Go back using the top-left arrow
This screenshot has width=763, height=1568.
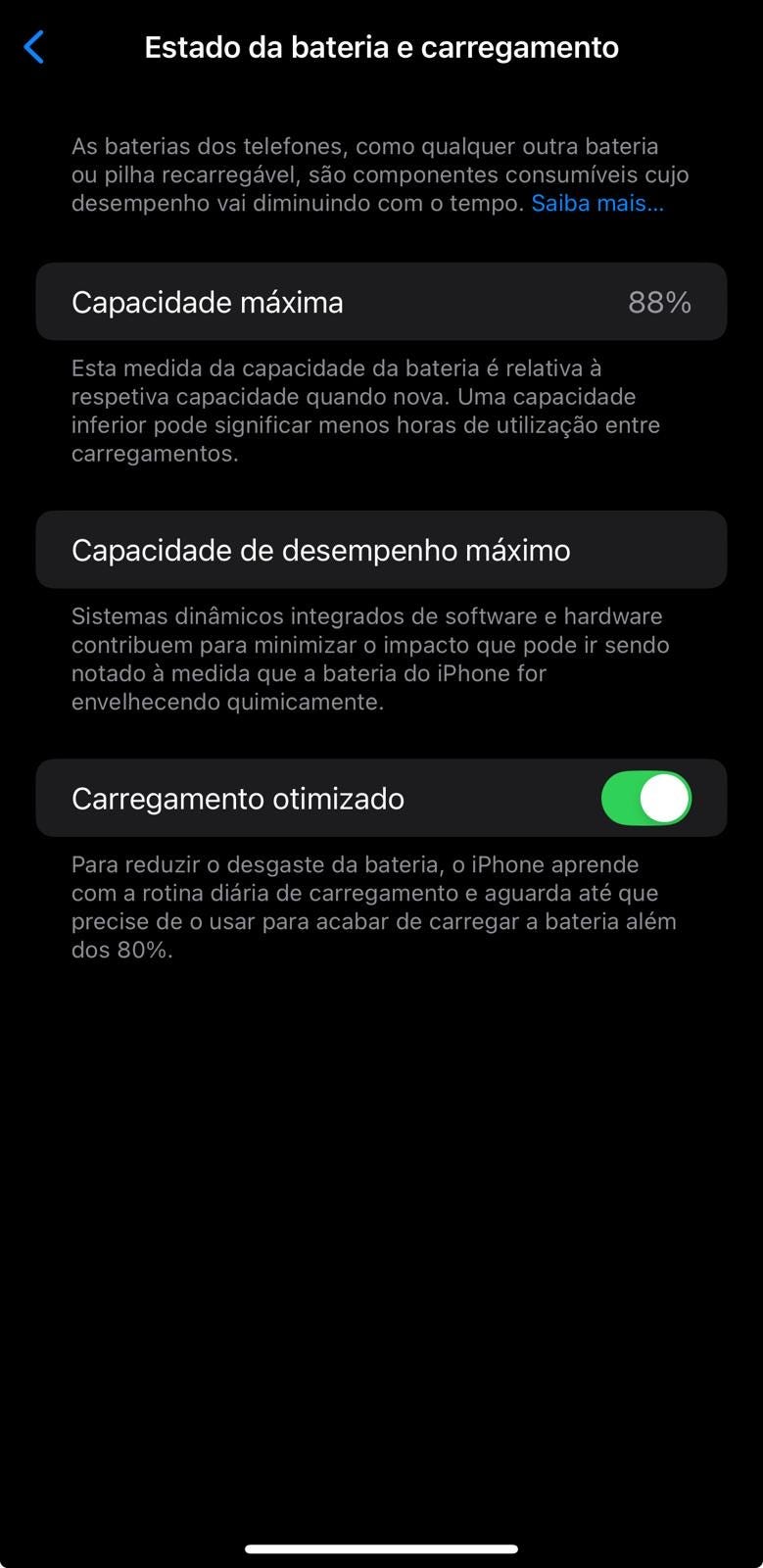pos(34,47)
